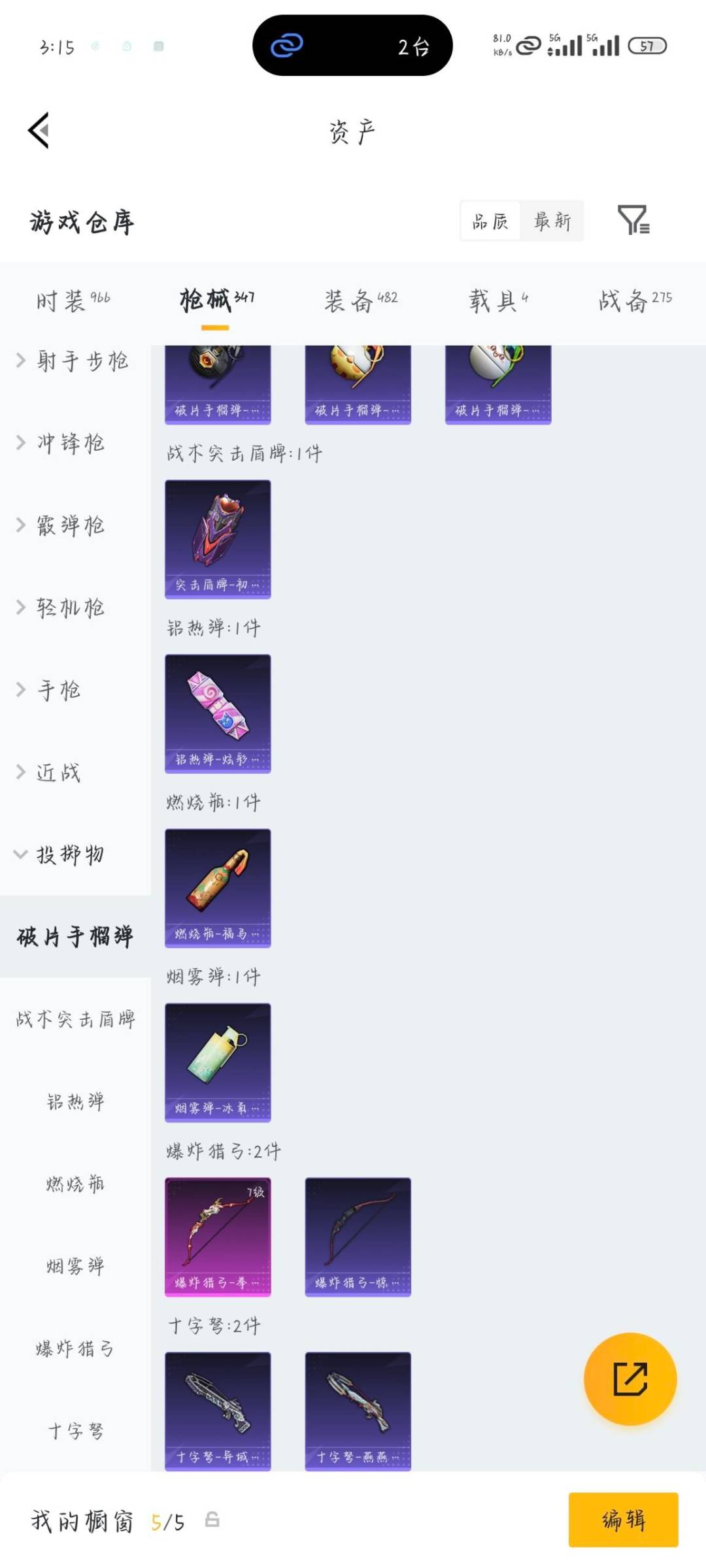Image resolution: width=706 pixels, height=1568 pixels.
Task: Tap the back arrow icon
Action: click(x=37, y=130)
